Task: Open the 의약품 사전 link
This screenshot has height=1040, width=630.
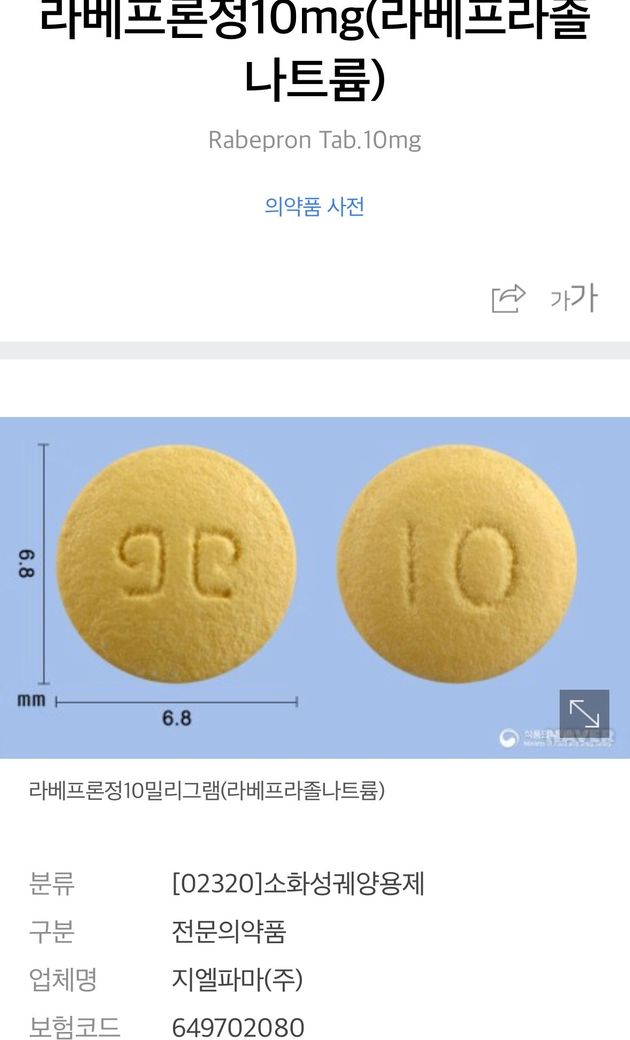Action: click(x=314, y=207)
